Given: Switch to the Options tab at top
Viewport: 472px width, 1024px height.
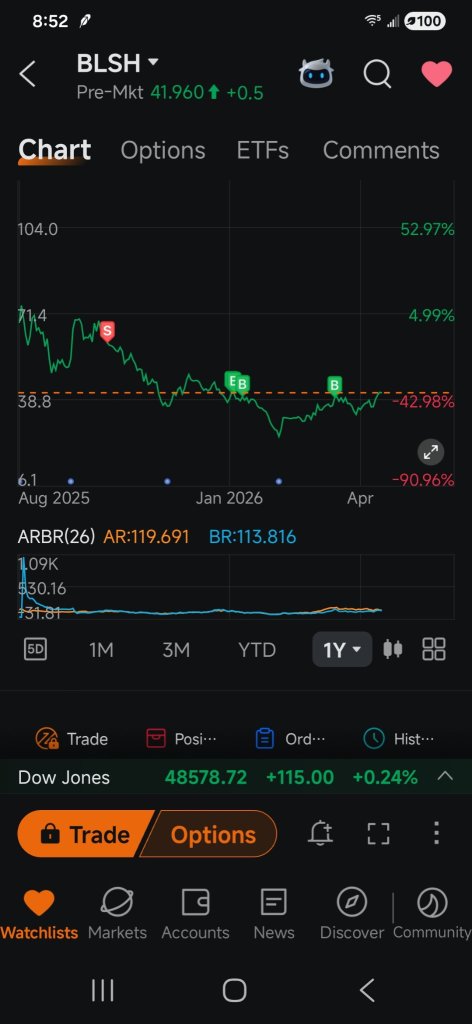Looking at the screenshot, I should [x=163, y=150].
